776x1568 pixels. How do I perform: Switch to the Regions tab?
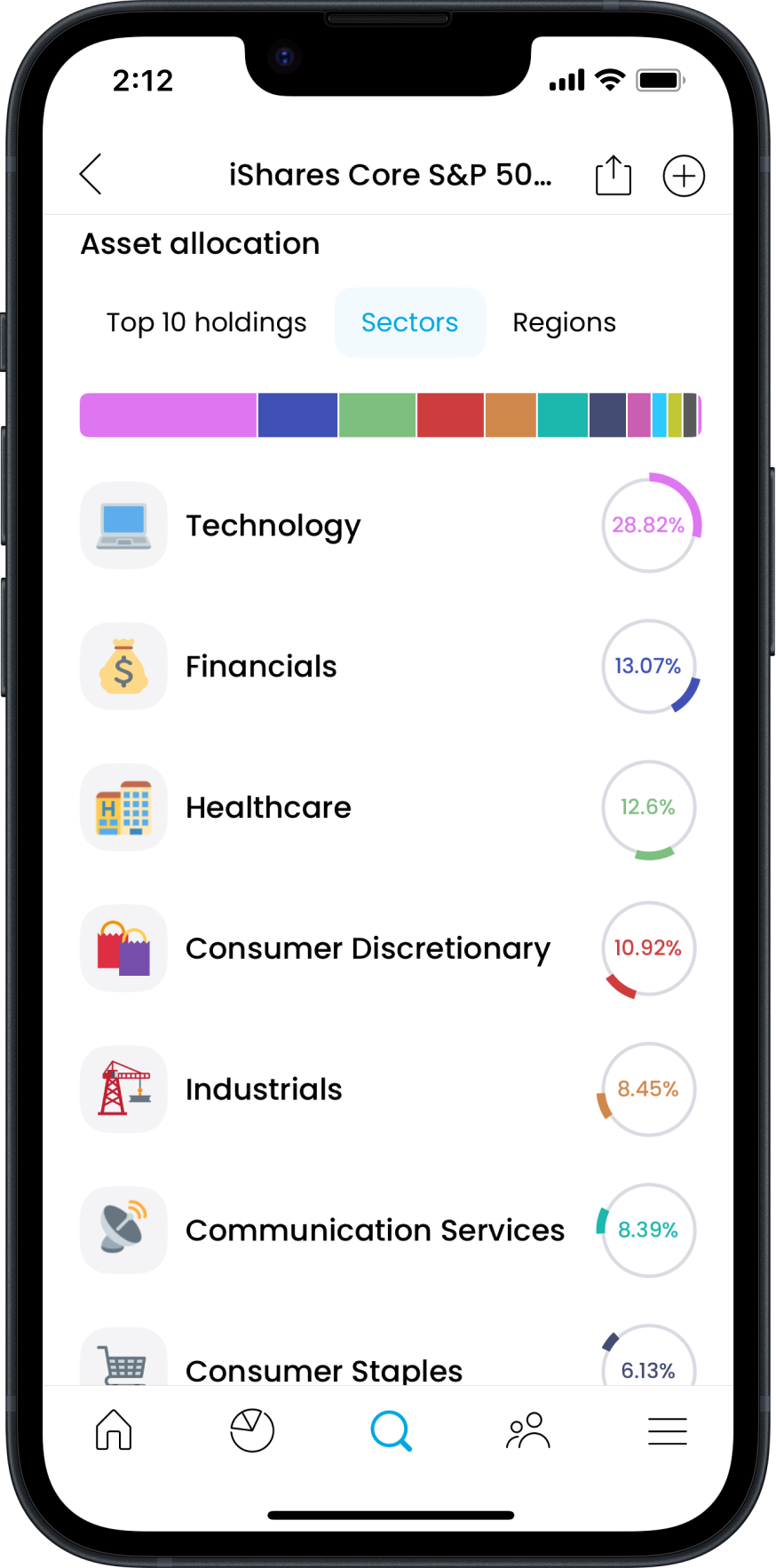click(x=564, y=322)
